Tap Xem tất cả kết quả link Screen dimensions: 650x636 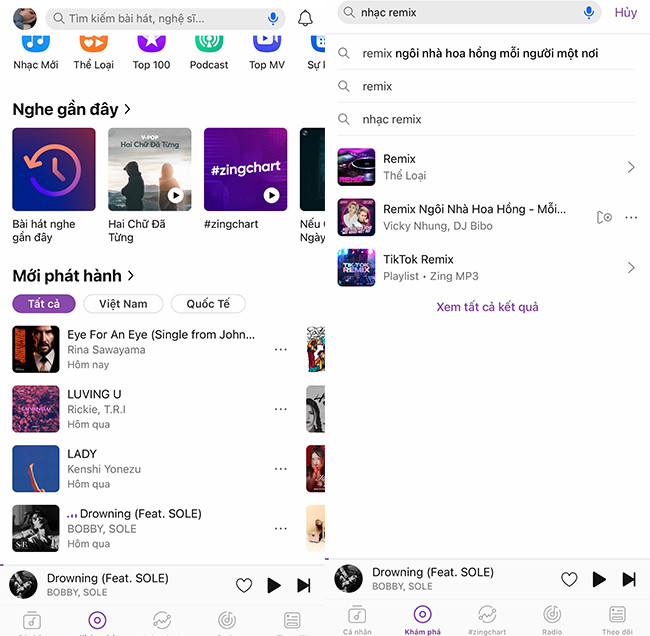[487, 307]
